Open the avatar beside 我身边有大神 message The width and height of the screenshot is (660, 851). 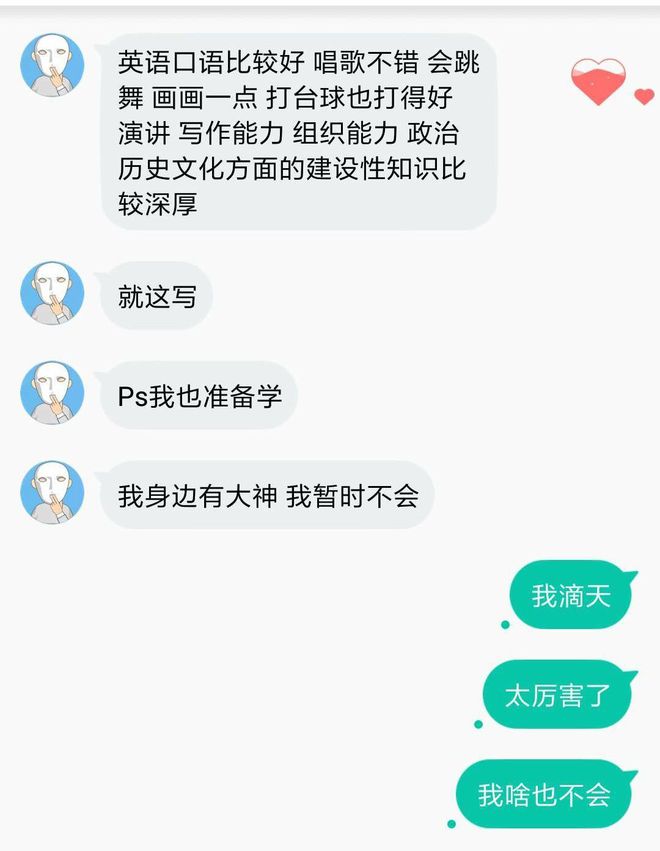point(52,492)
